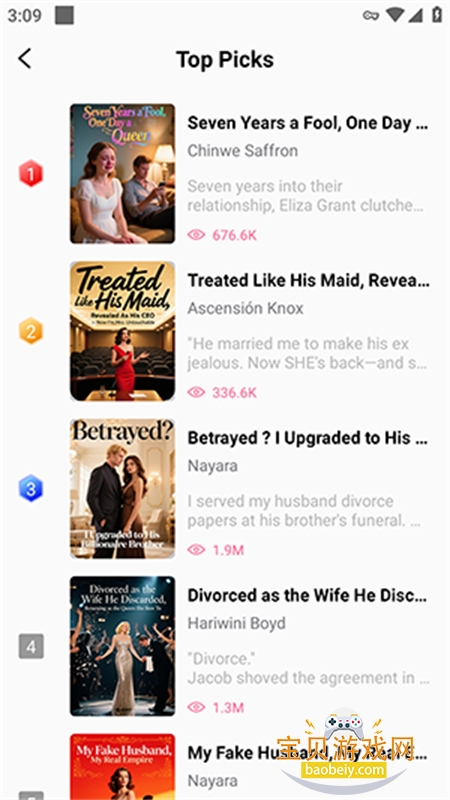This screenshot has height=800, width=450.
Task: Open Betrayed? I Upgraded to His Billionaire Brother
Action: coord(225,489)
